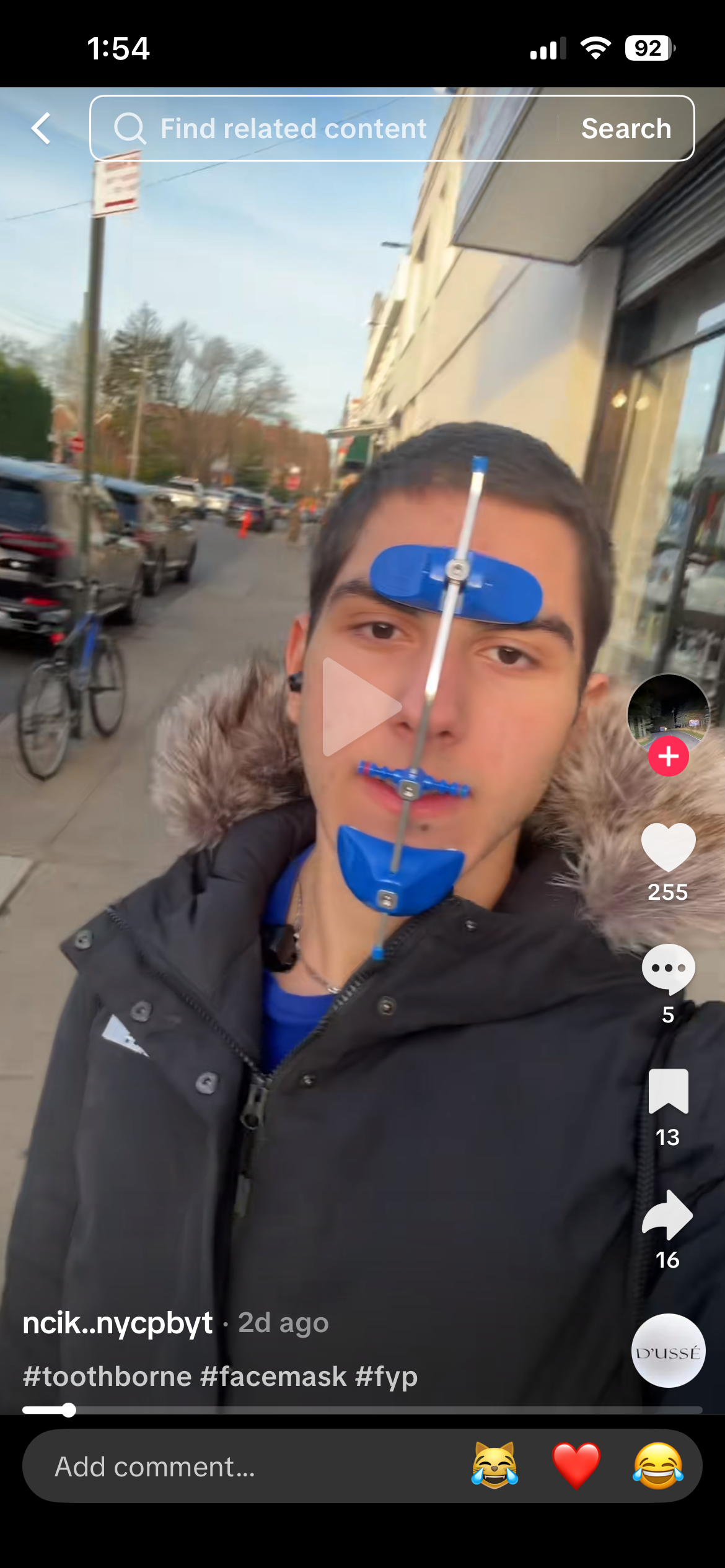Viewport: 725px width, 1568px height.
Task: Go back using the arrow
Action: click(x=42, y=128)
